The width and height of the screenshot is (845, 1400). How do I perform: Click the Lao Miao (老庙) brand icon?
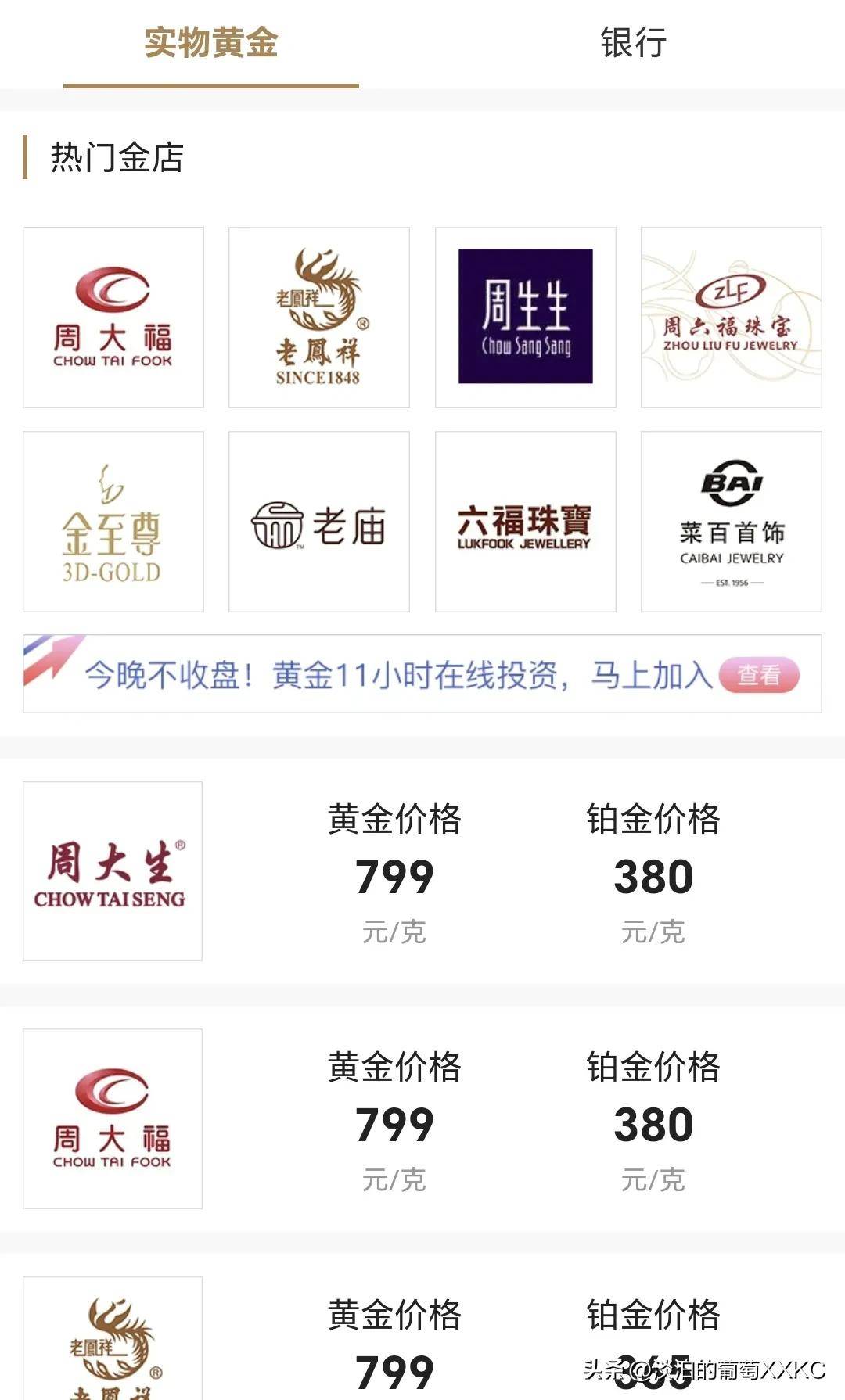(318, 521)
